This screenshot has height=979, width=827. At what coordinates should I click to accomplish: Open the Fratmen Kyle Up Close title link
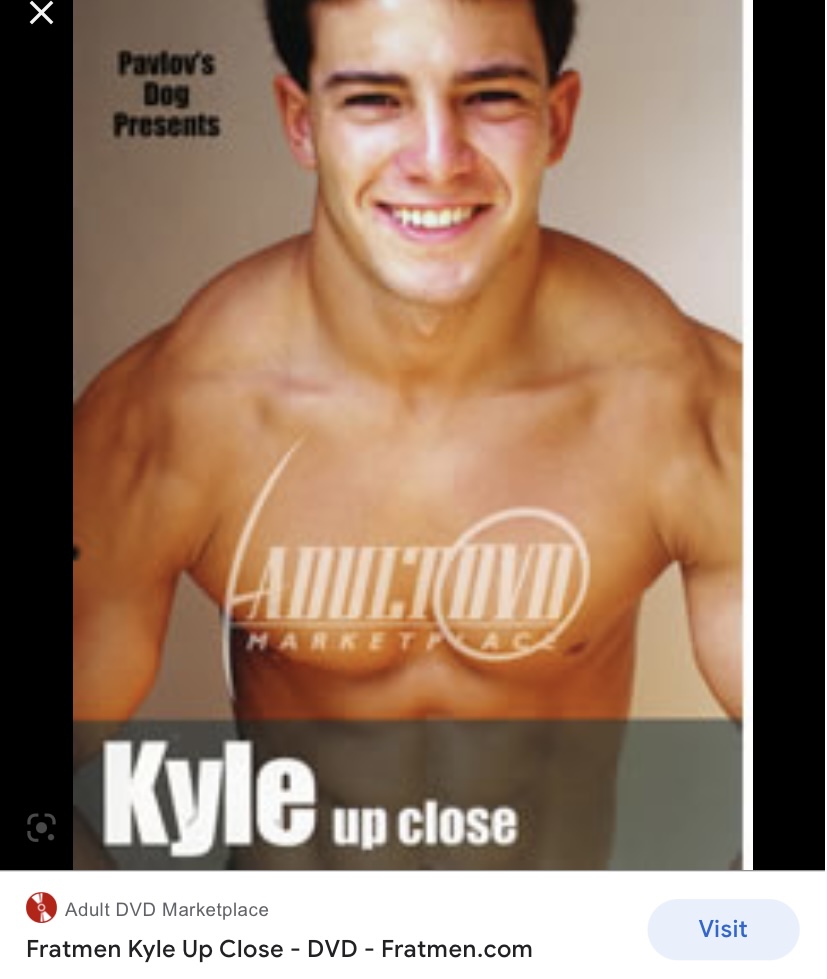coord(279,949)
